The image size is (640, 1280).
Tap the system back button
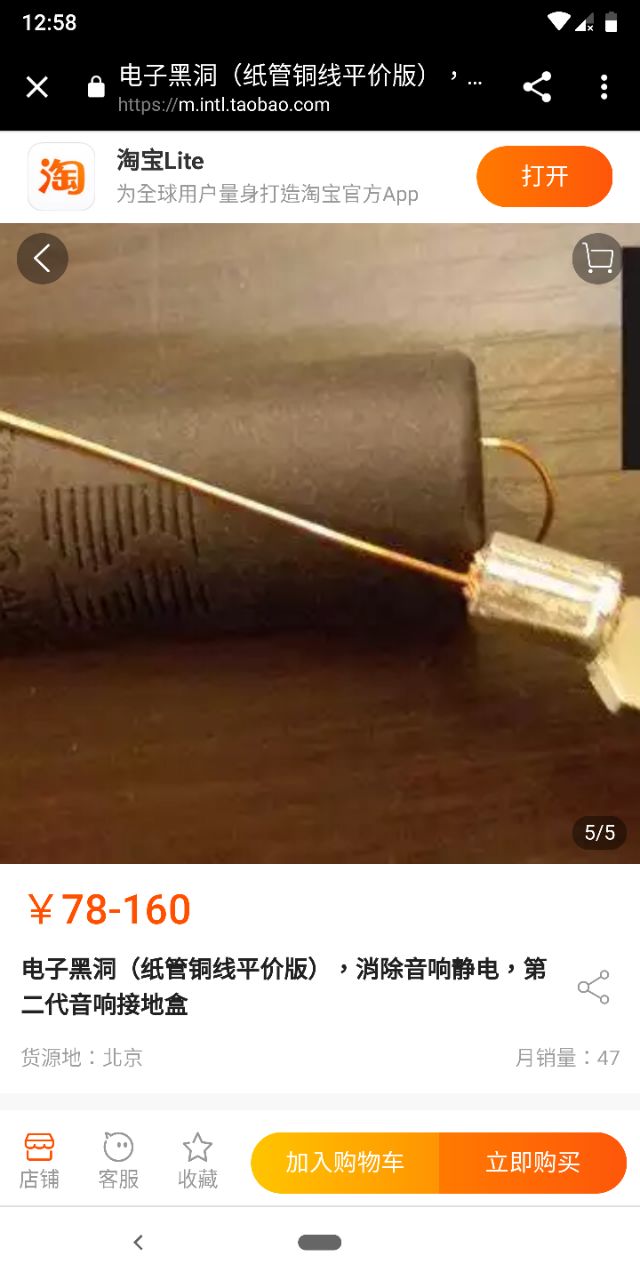click(138, 1243)
